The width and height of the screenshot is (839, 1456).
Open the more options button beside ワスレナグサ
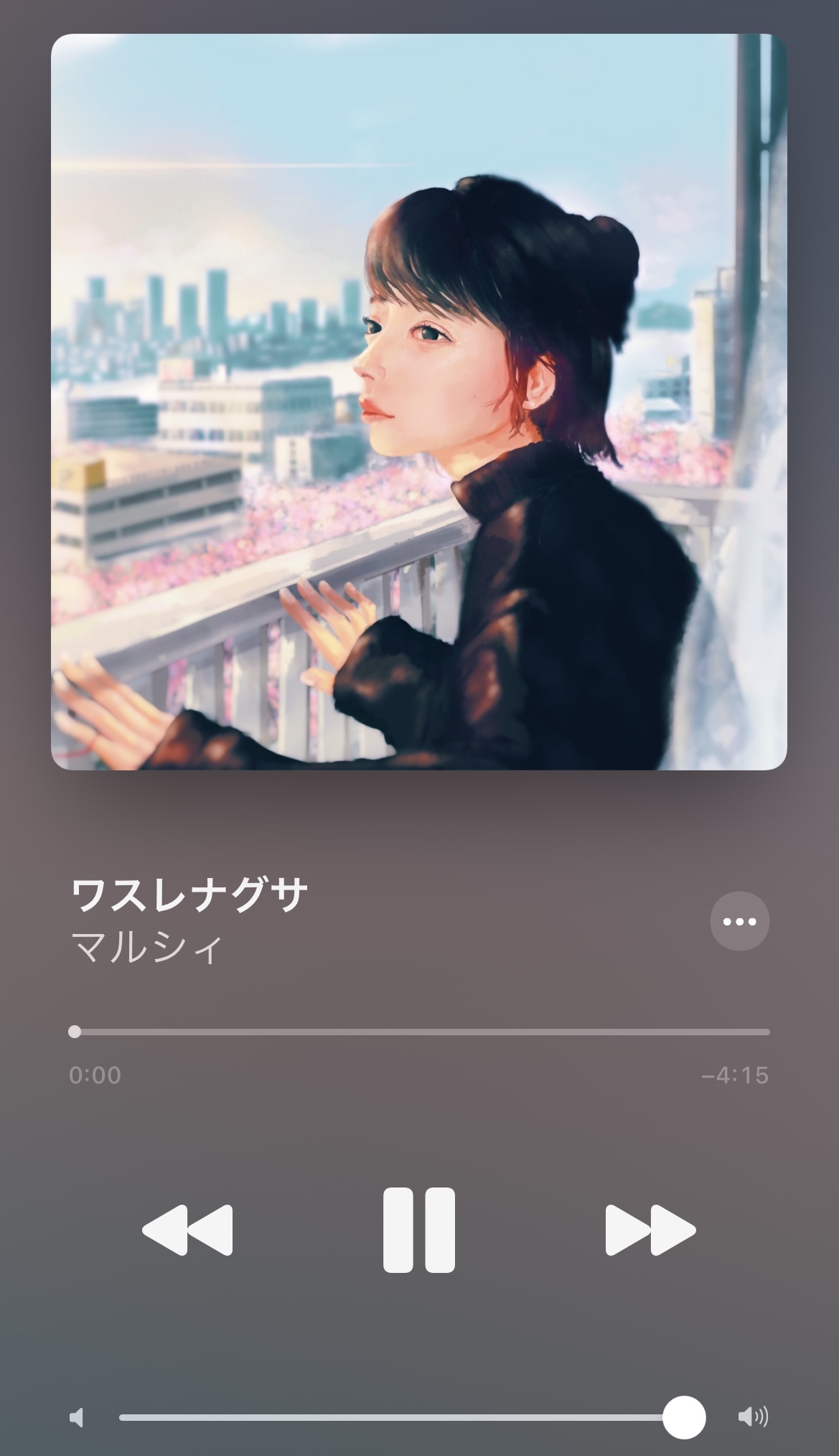[x=740, y=921]
